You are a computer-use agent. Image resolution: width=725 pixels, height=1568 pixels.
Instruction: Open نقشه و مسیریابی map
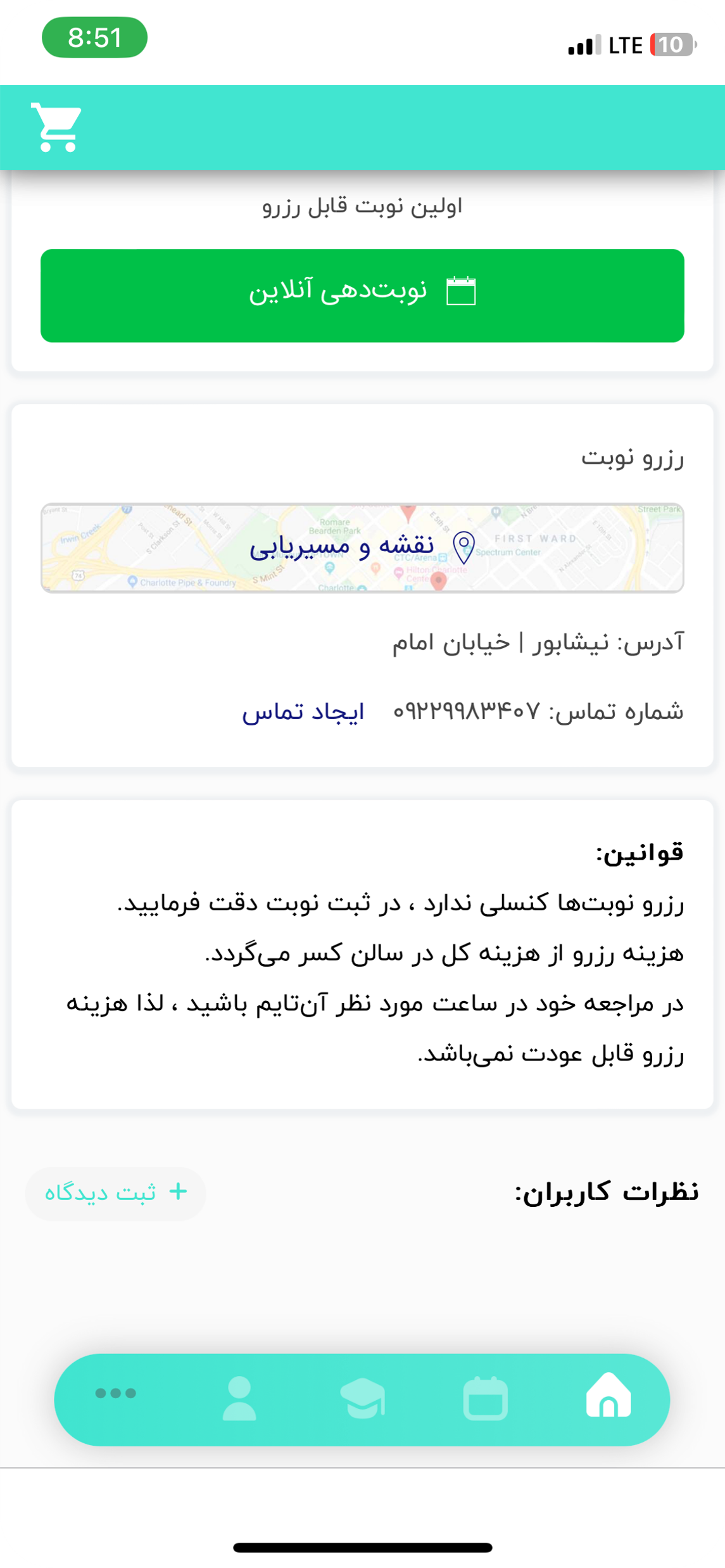coord(362,548)
